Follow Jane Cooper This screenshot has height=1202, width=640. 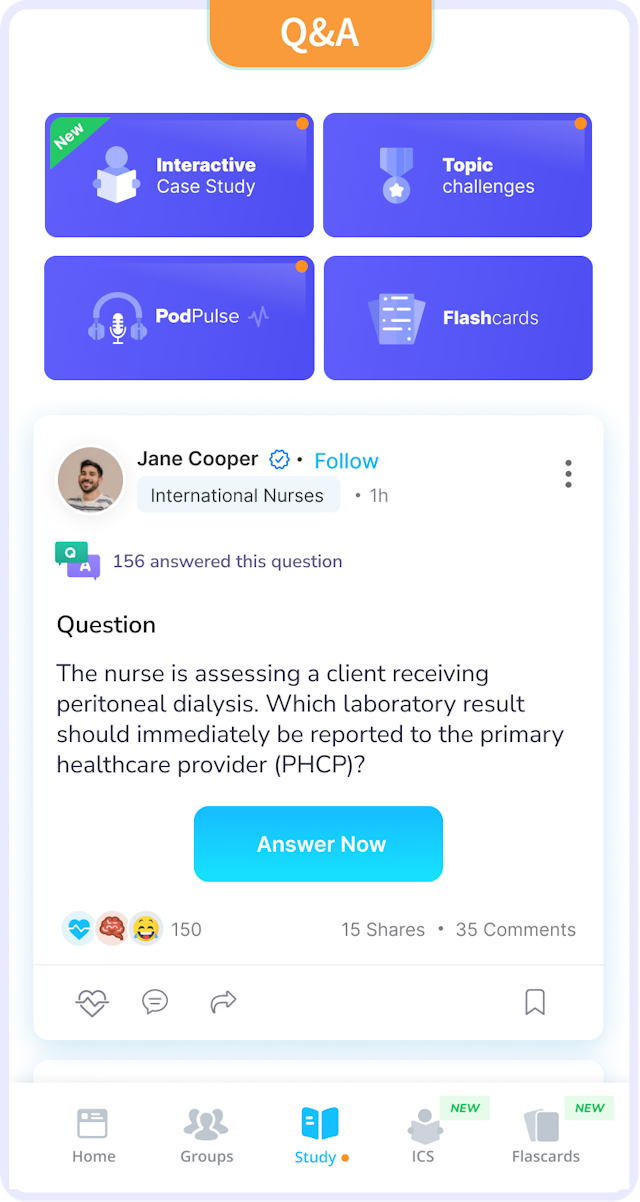coord(346,461)
